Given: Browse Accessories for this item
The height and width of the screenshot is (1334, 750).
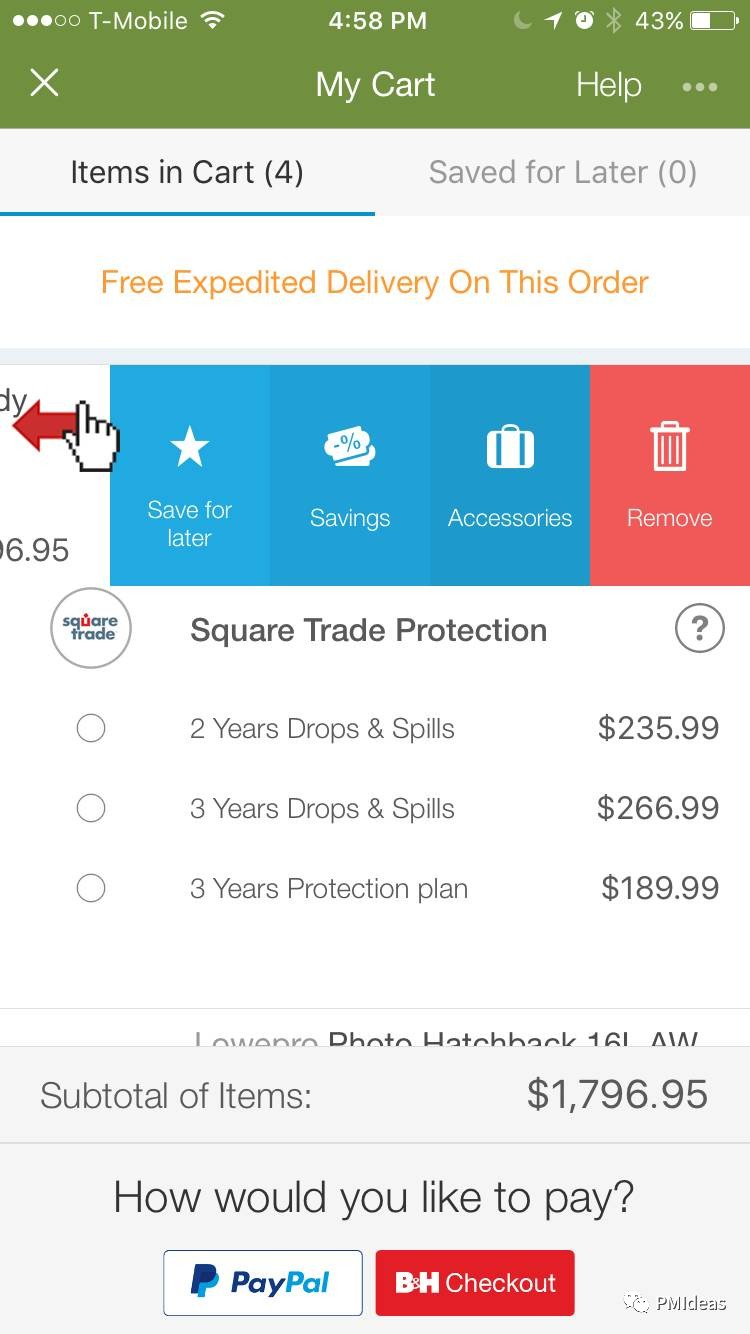Looking at the screenshot, I should point(510,475).
